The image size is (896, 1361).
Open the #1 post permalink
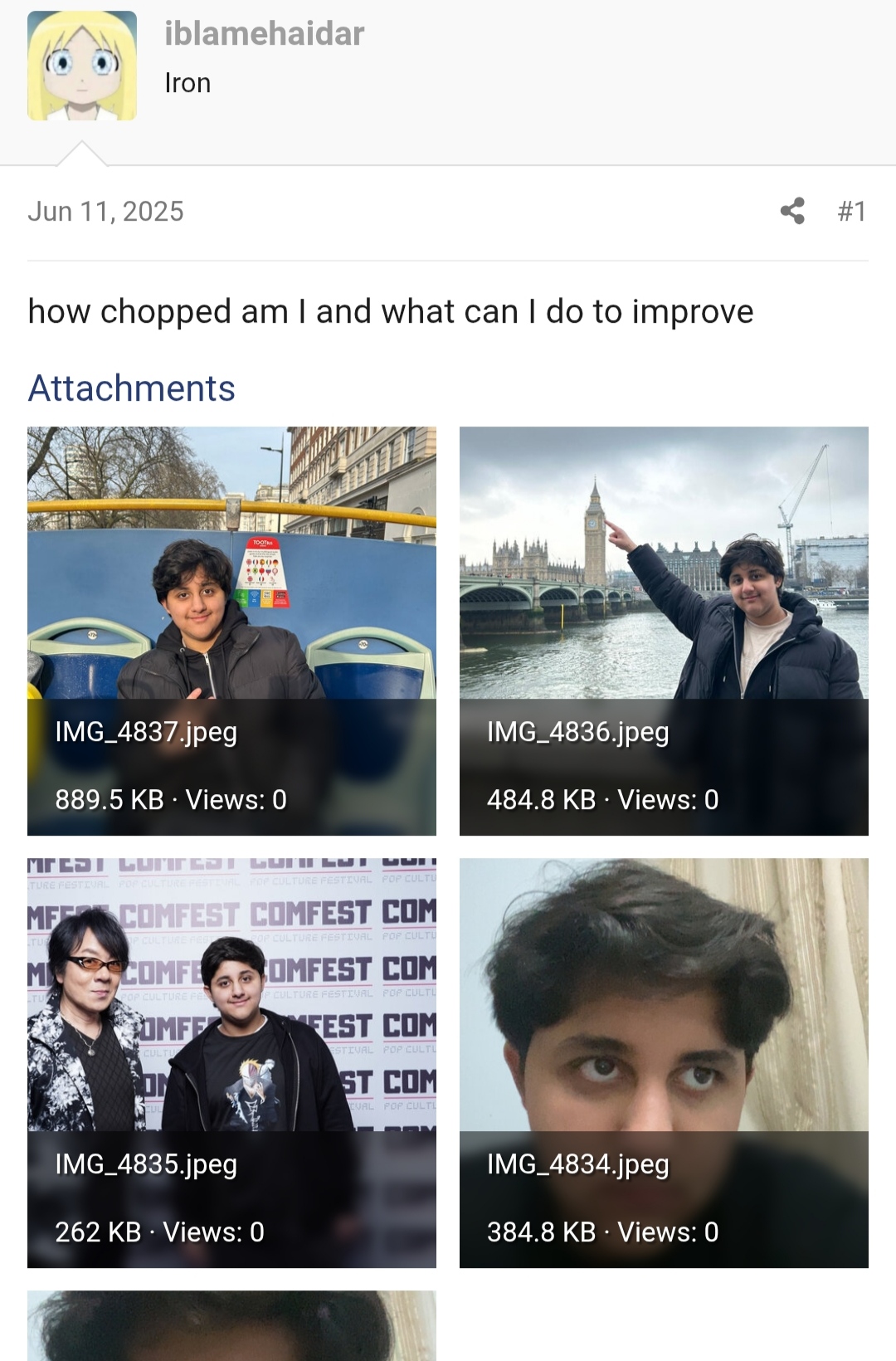(x=851, y=211)
